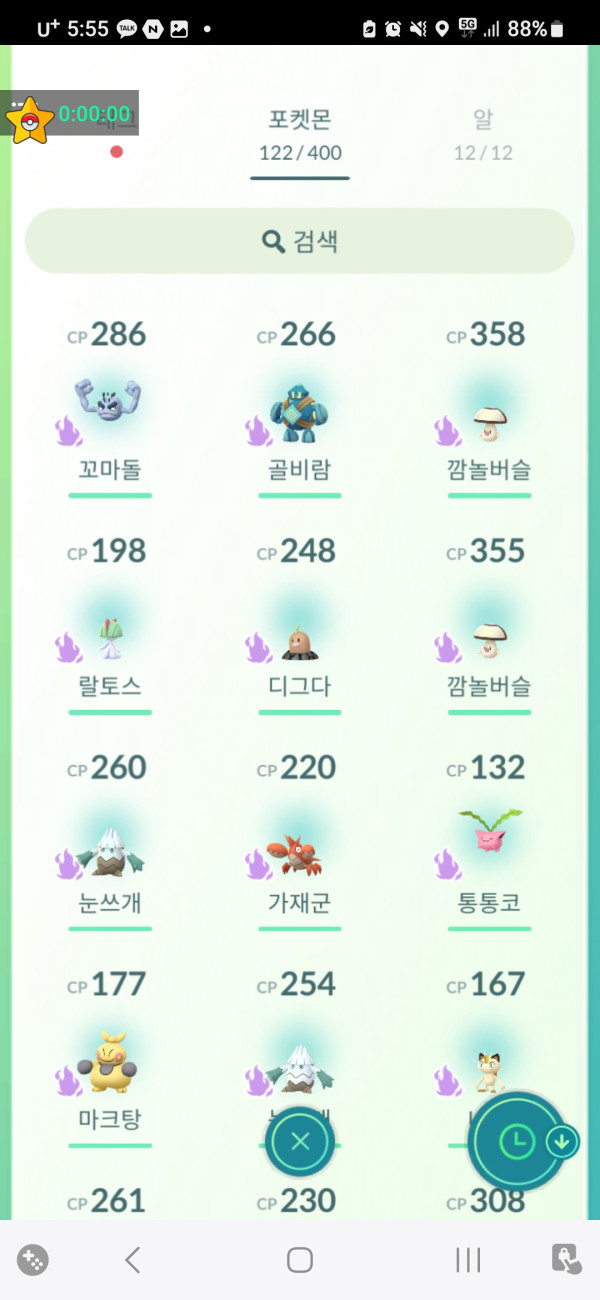Return to the home screen
Screen dimensions: 600x1300
pos(300,1260)
